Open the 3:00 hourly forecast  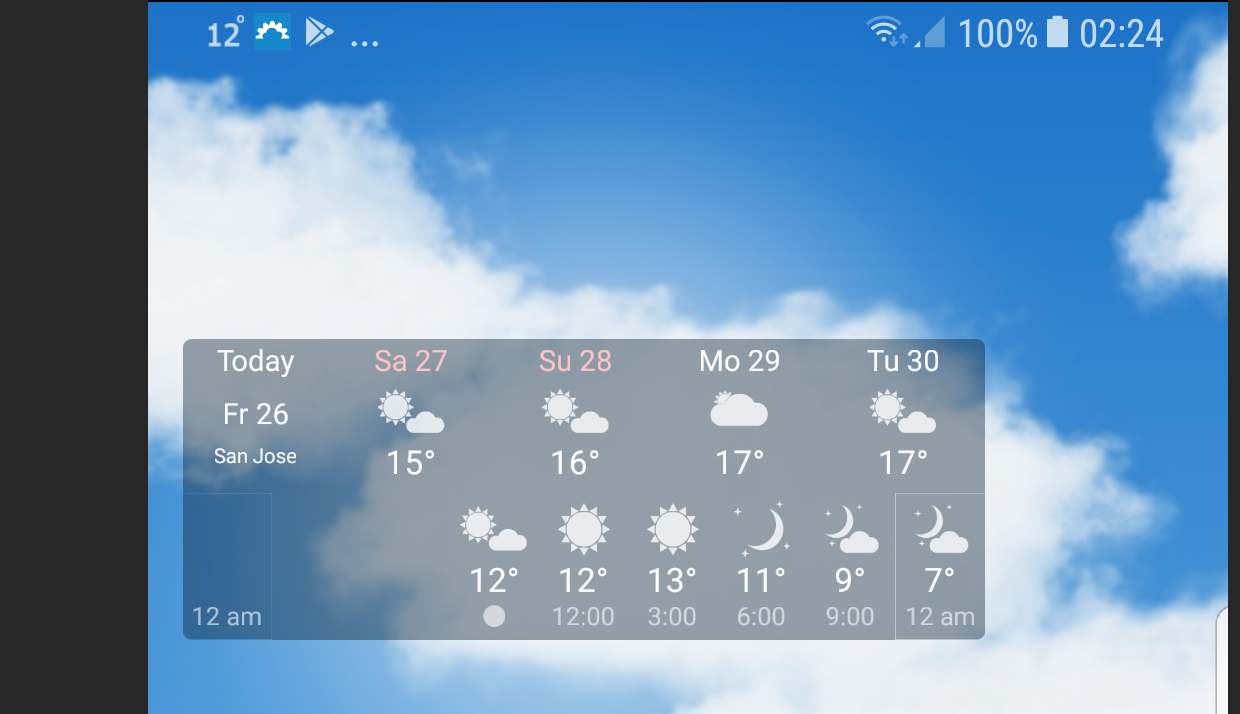tap(672, 567)
